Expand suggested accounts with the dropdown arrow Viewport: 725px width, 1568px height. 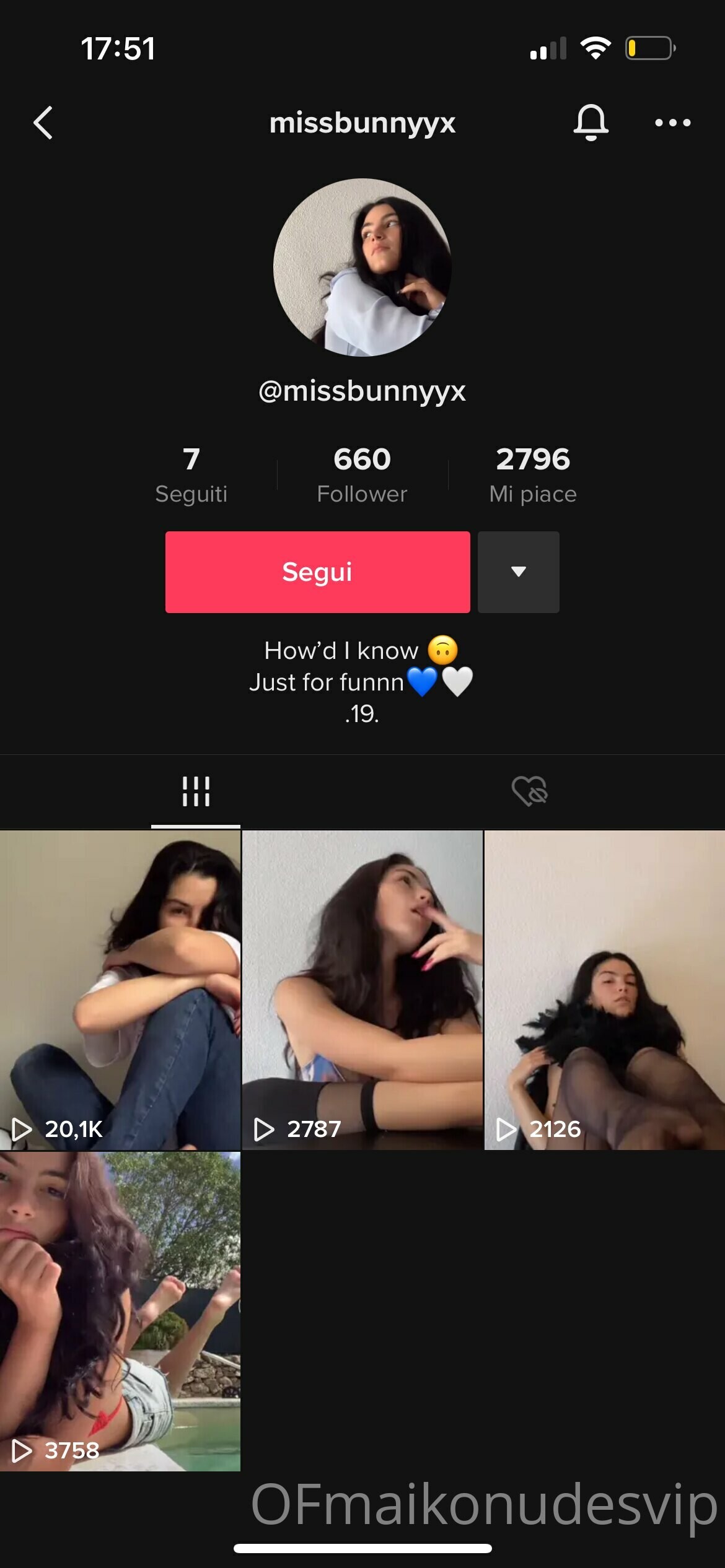click(519, 572)
